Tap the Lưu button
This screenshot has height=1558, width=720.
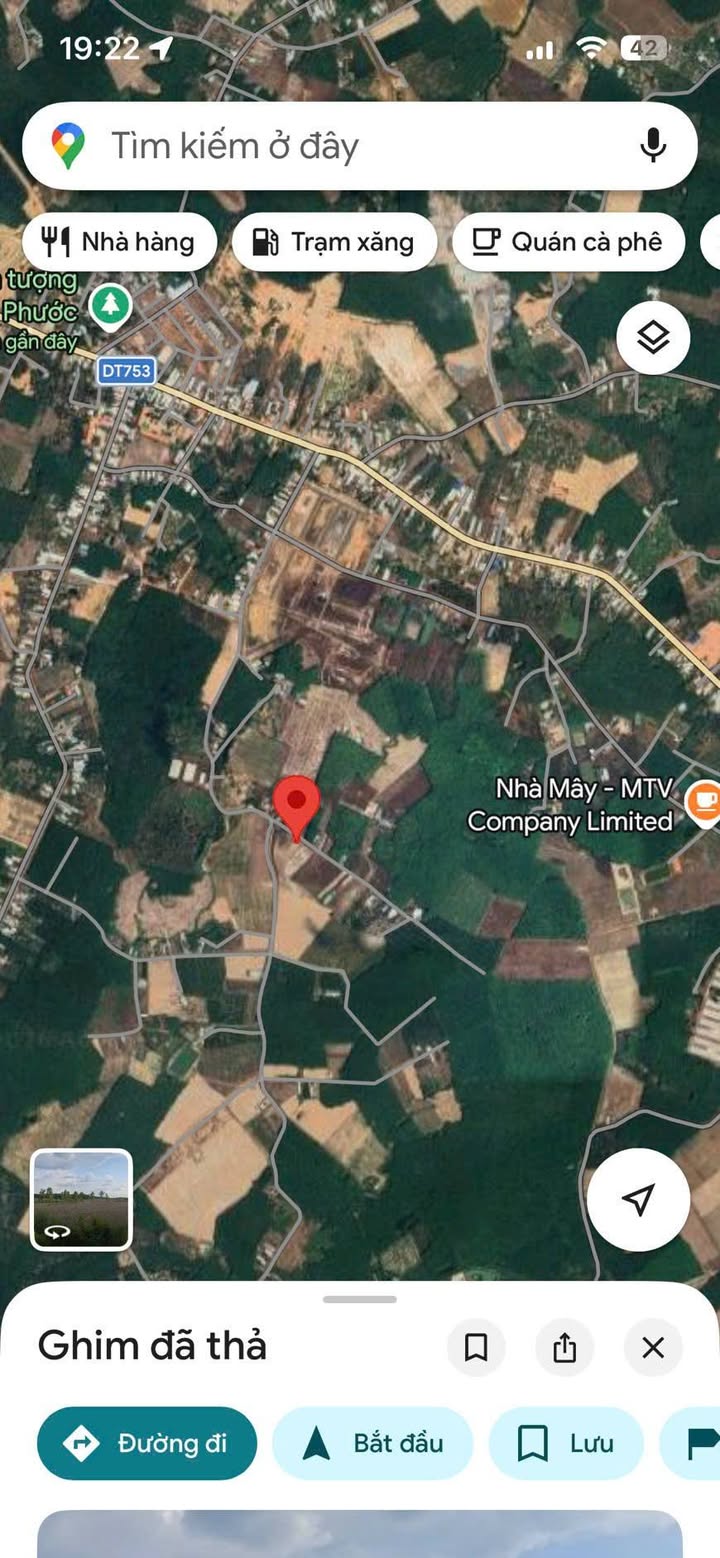(565, 1443)
